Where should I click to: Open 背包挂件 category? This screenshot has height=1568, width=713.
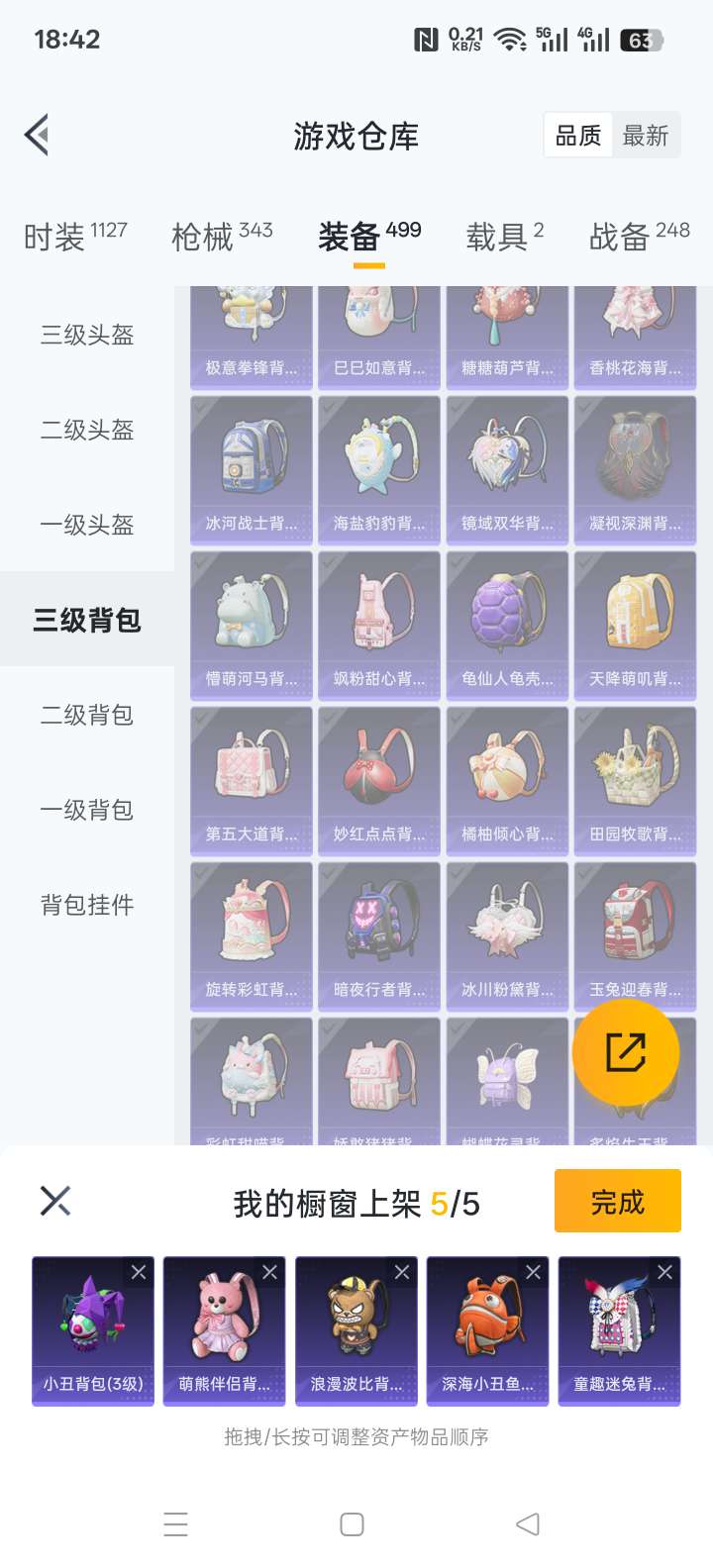click(x=87, y=905)
